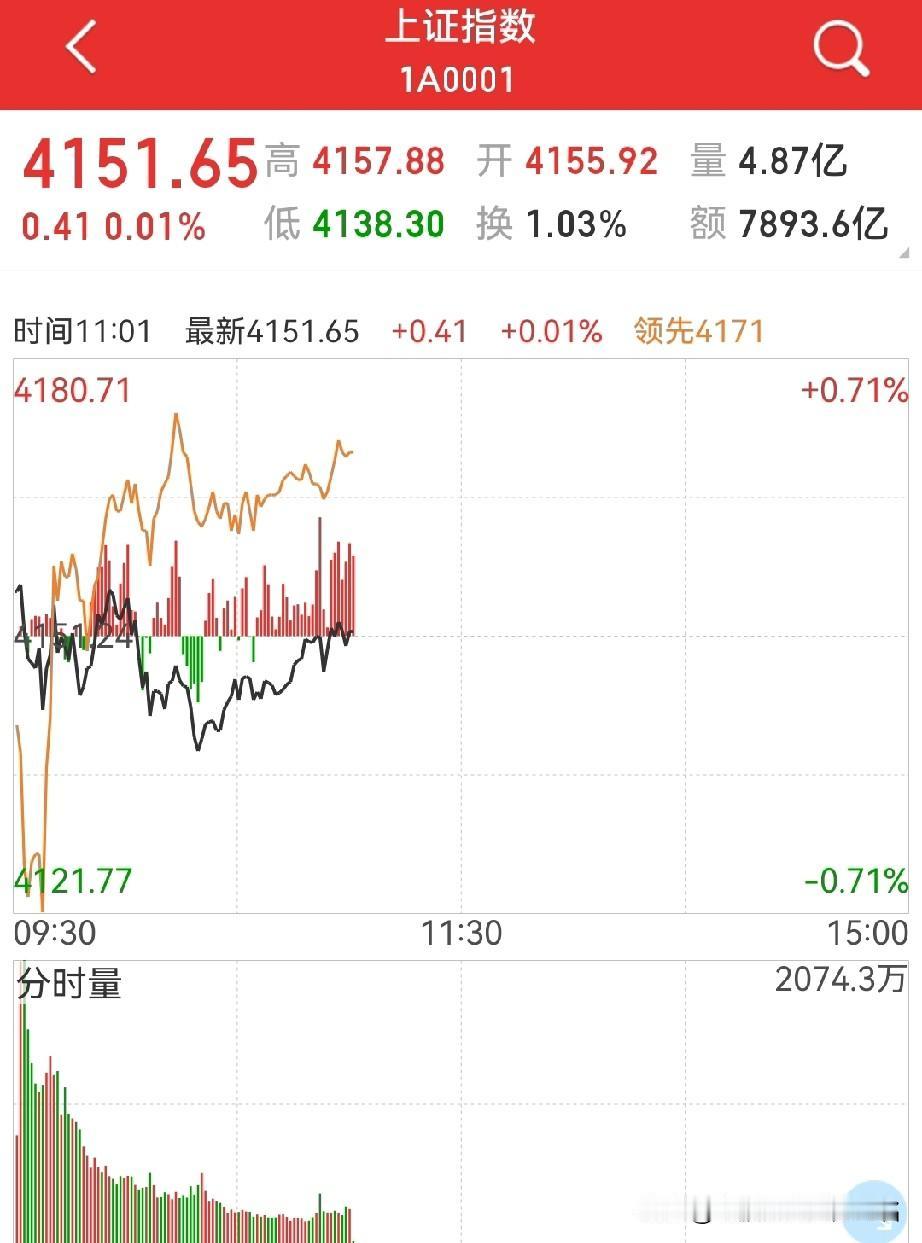Tap the opening price 4155.92
Screen dimensions: 922x1243
coord(593,160)
